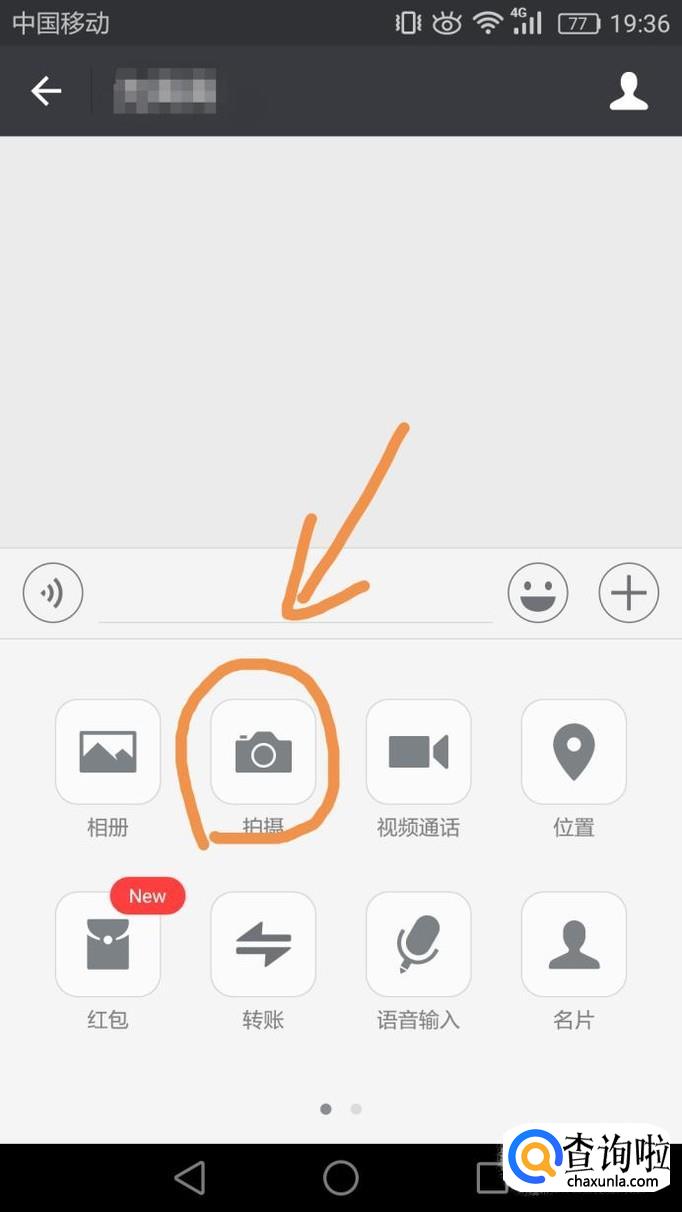
Task: Open the contact profile icon
Action: 629,91
